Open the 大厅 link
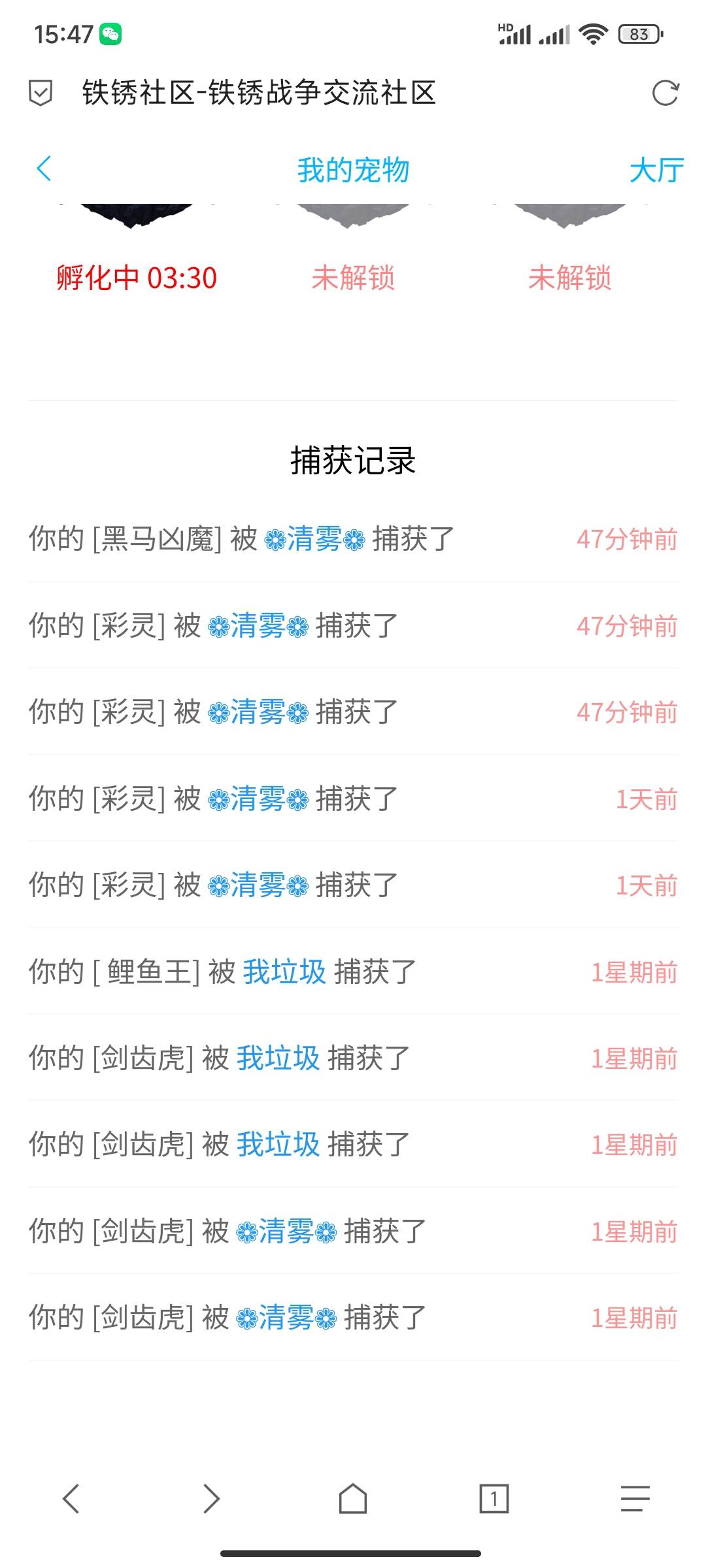The height and width of the screenshot is (1568, 706). click(656, 171)
